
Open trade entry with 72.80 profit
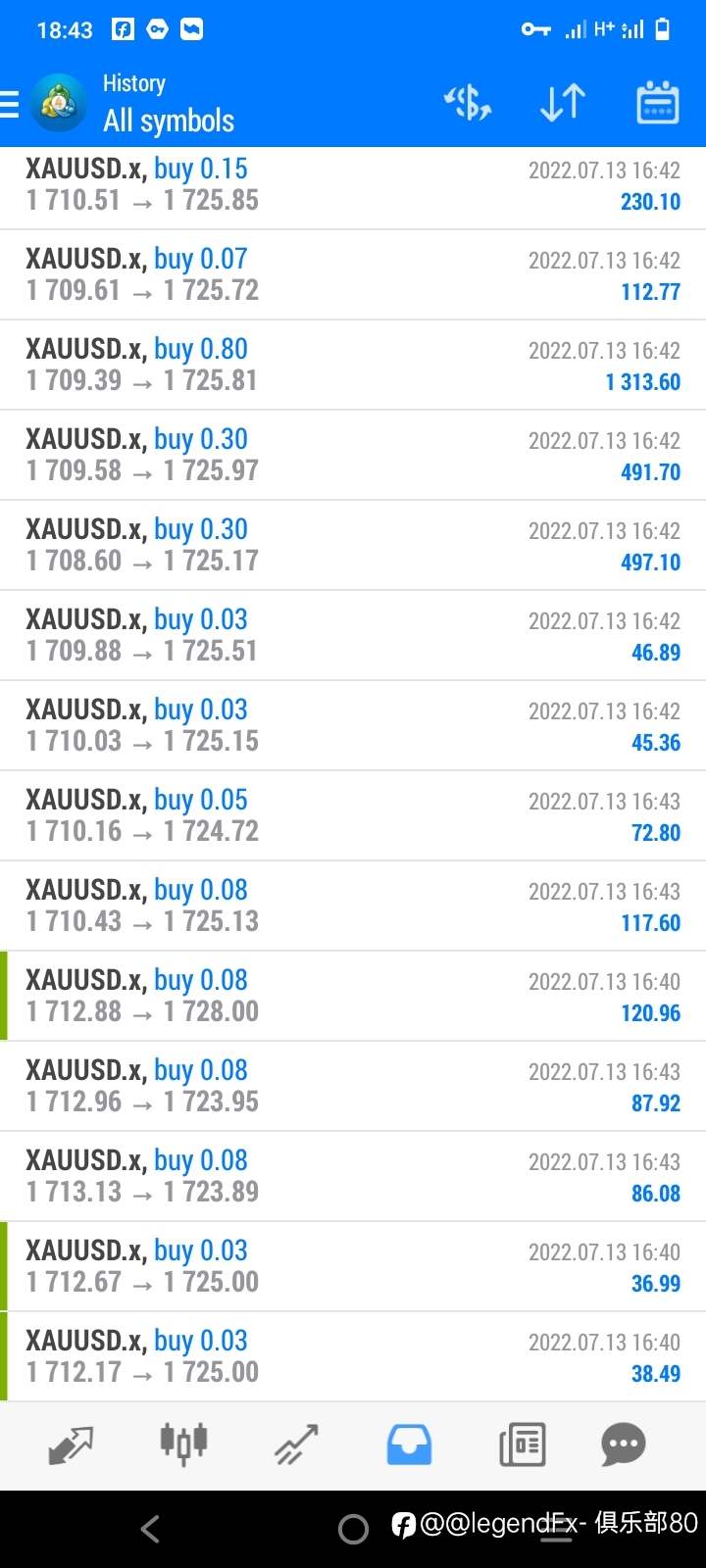click(353, 816)
